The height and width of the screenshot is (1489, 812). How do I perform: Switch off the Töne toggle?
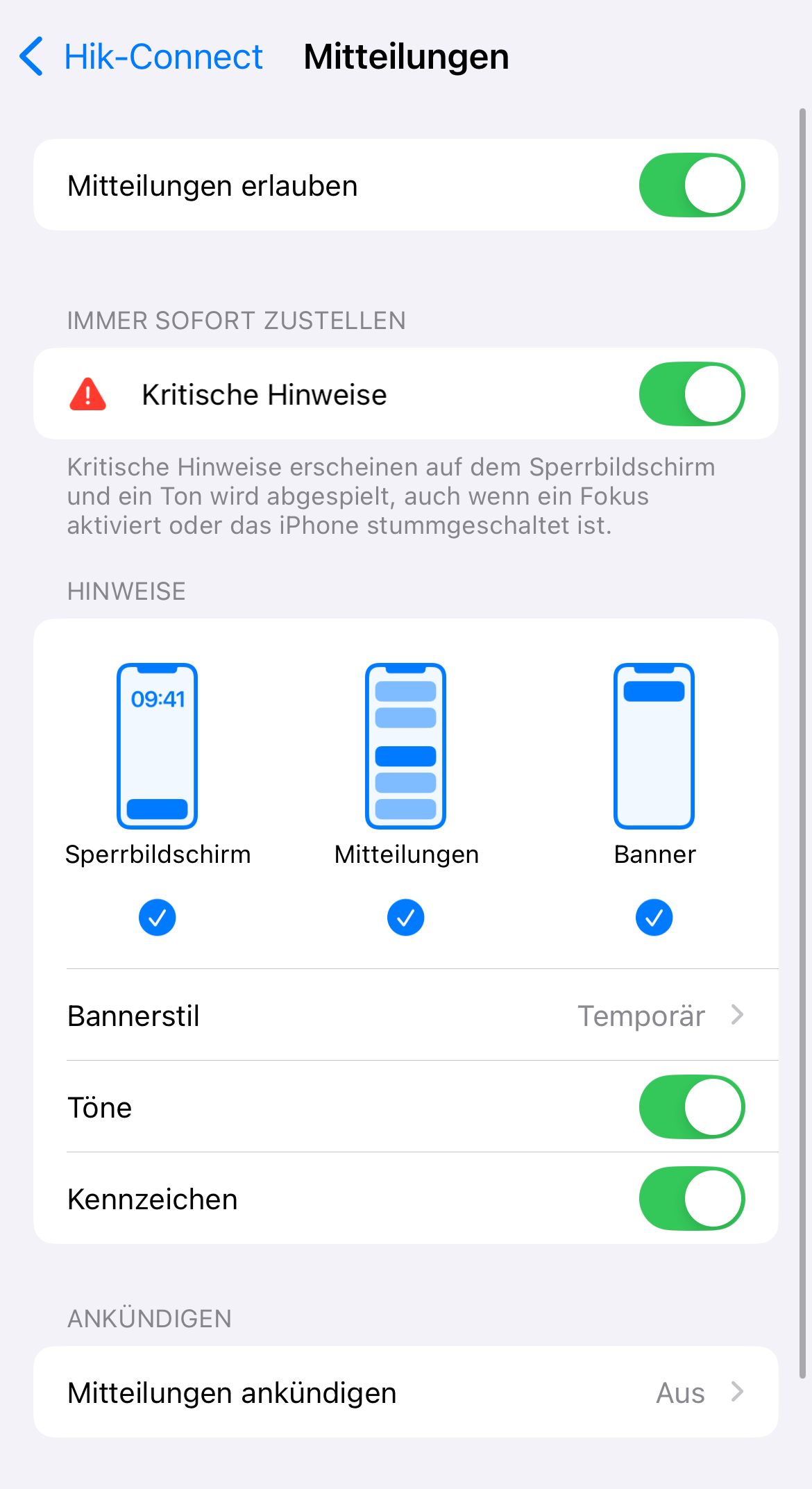point(691,1107)
